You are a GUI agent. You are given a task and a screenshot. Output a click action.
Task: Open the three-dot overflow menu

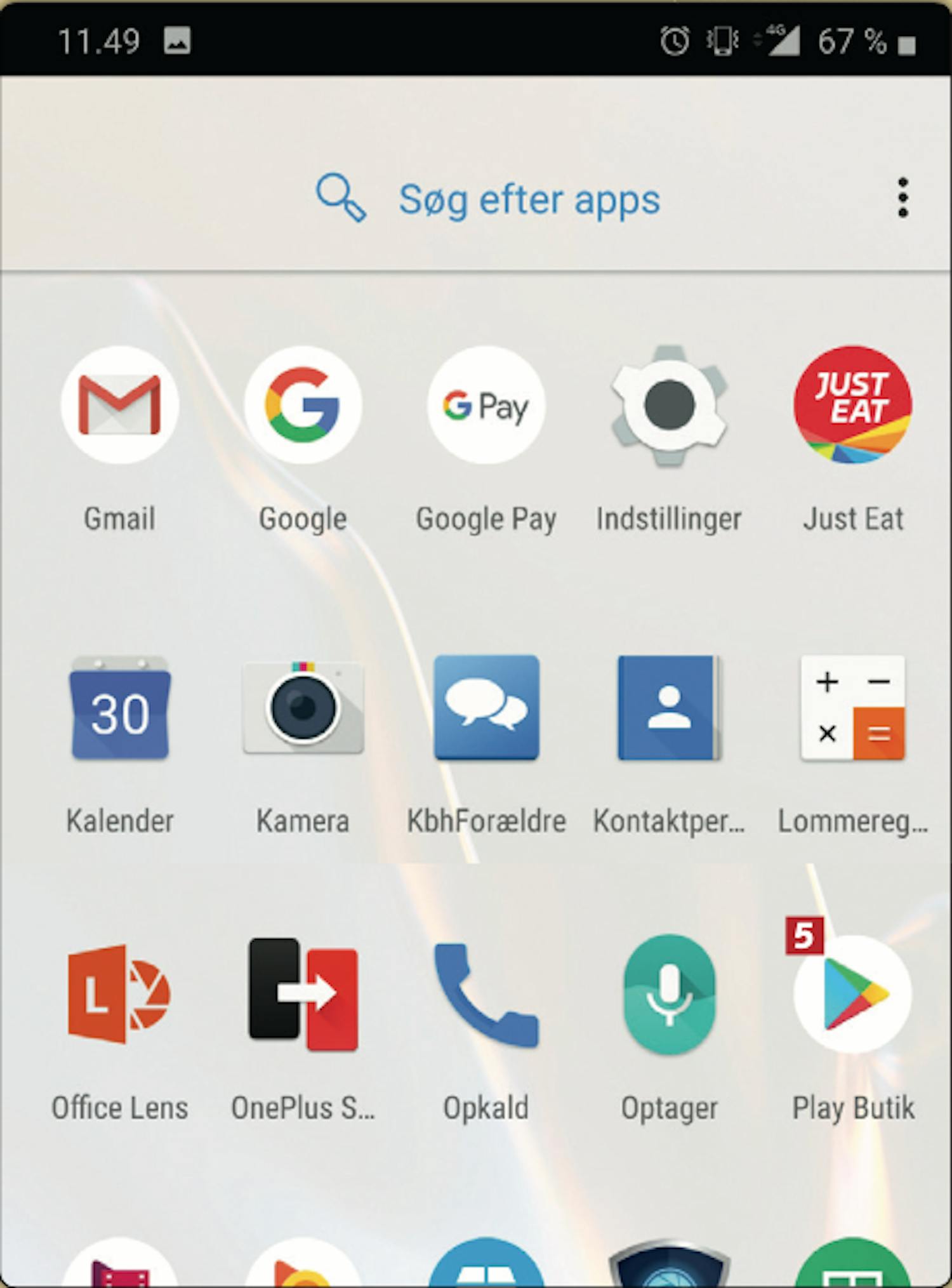(902, 198)
